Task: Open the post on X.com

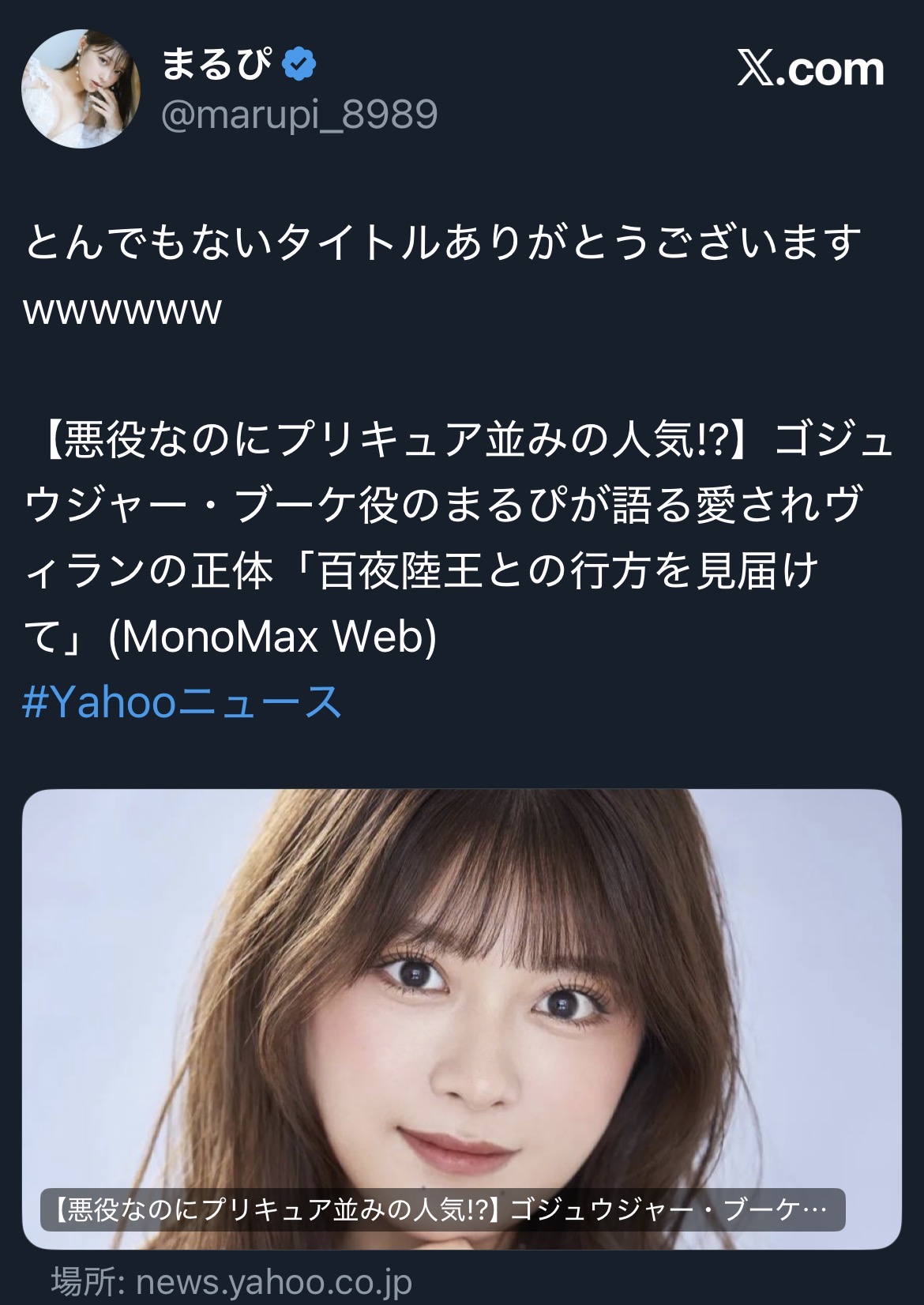Action: pos(810,70)
